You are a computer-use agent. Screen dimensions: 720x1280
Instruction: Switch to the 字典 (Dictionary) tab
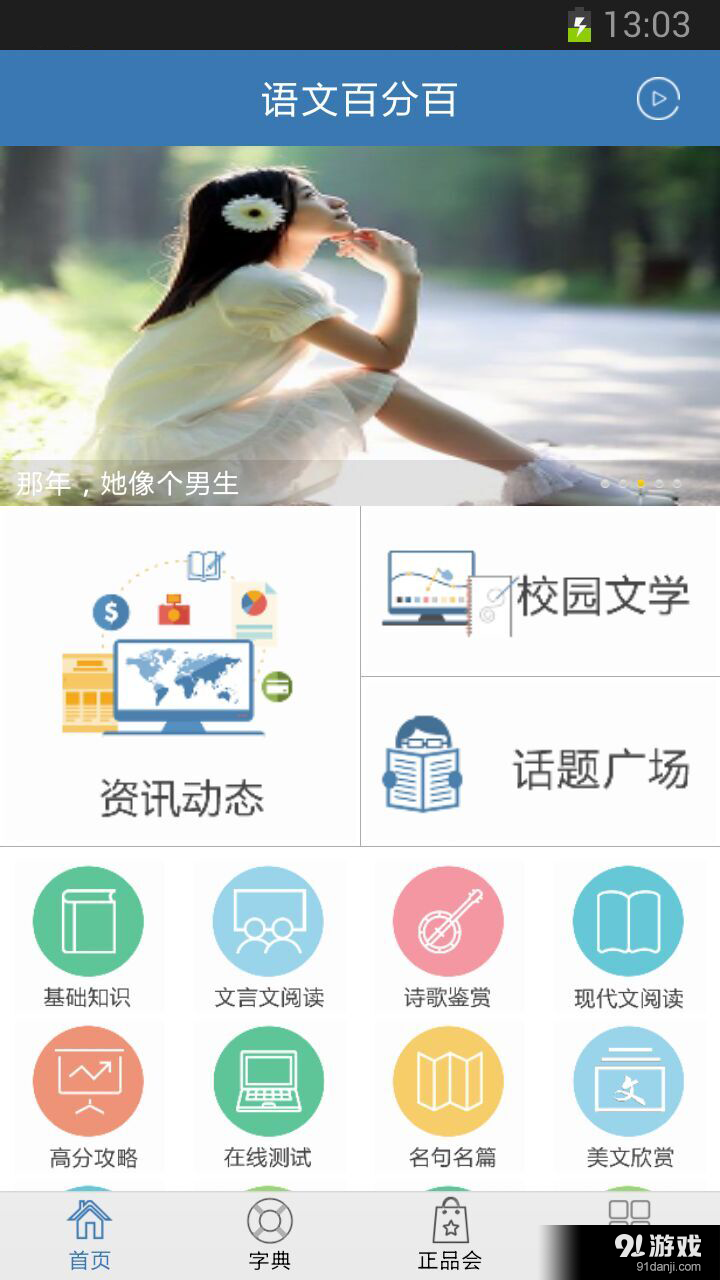pos(268,1232)
